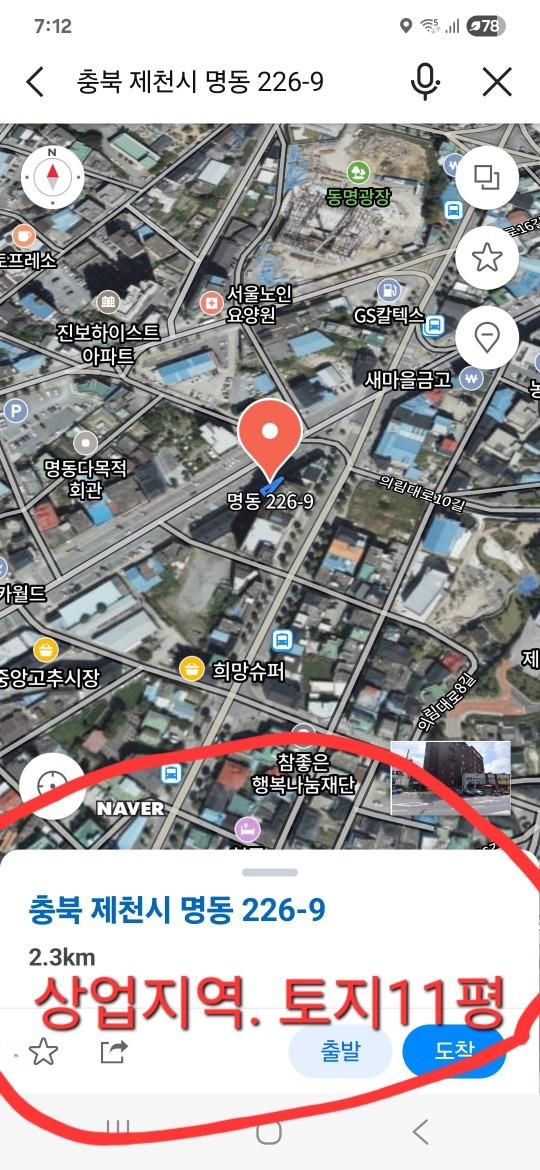Image resolution: width=540 pixels, height=1170 pixels.
Task: Open the street view thumbnail
Action: pos(450,778)
